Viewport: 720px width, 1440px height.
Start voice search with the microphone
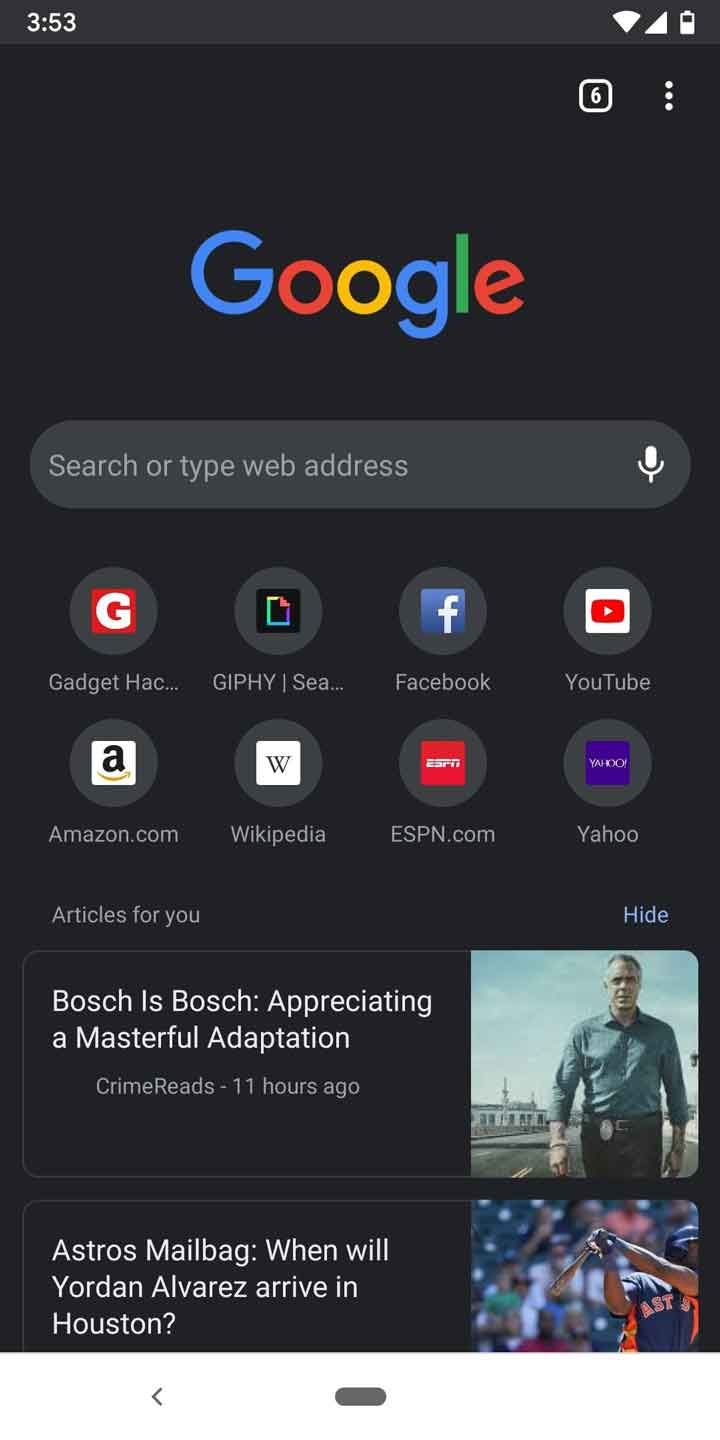(651, 465)
